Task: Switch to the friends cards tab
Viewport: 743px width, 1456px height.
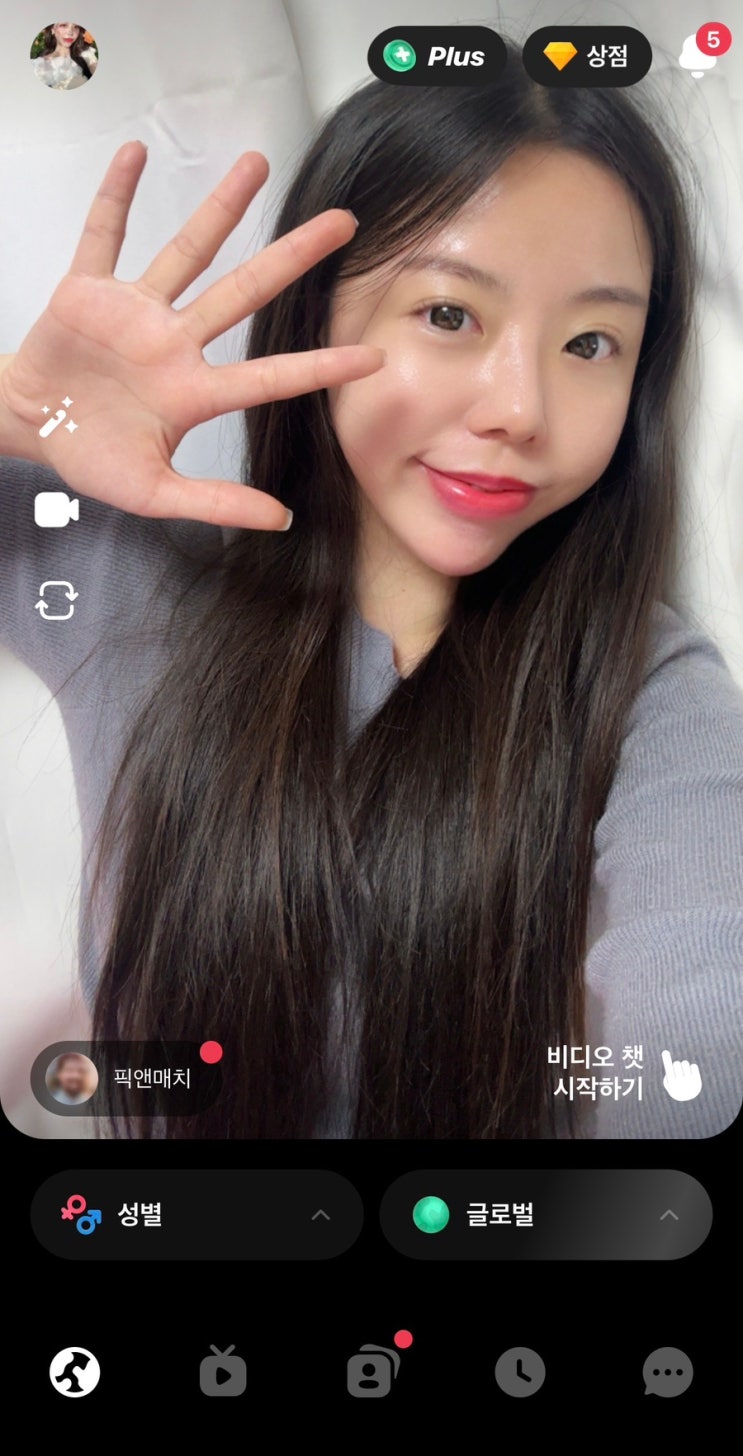Action: [372, 1371]
